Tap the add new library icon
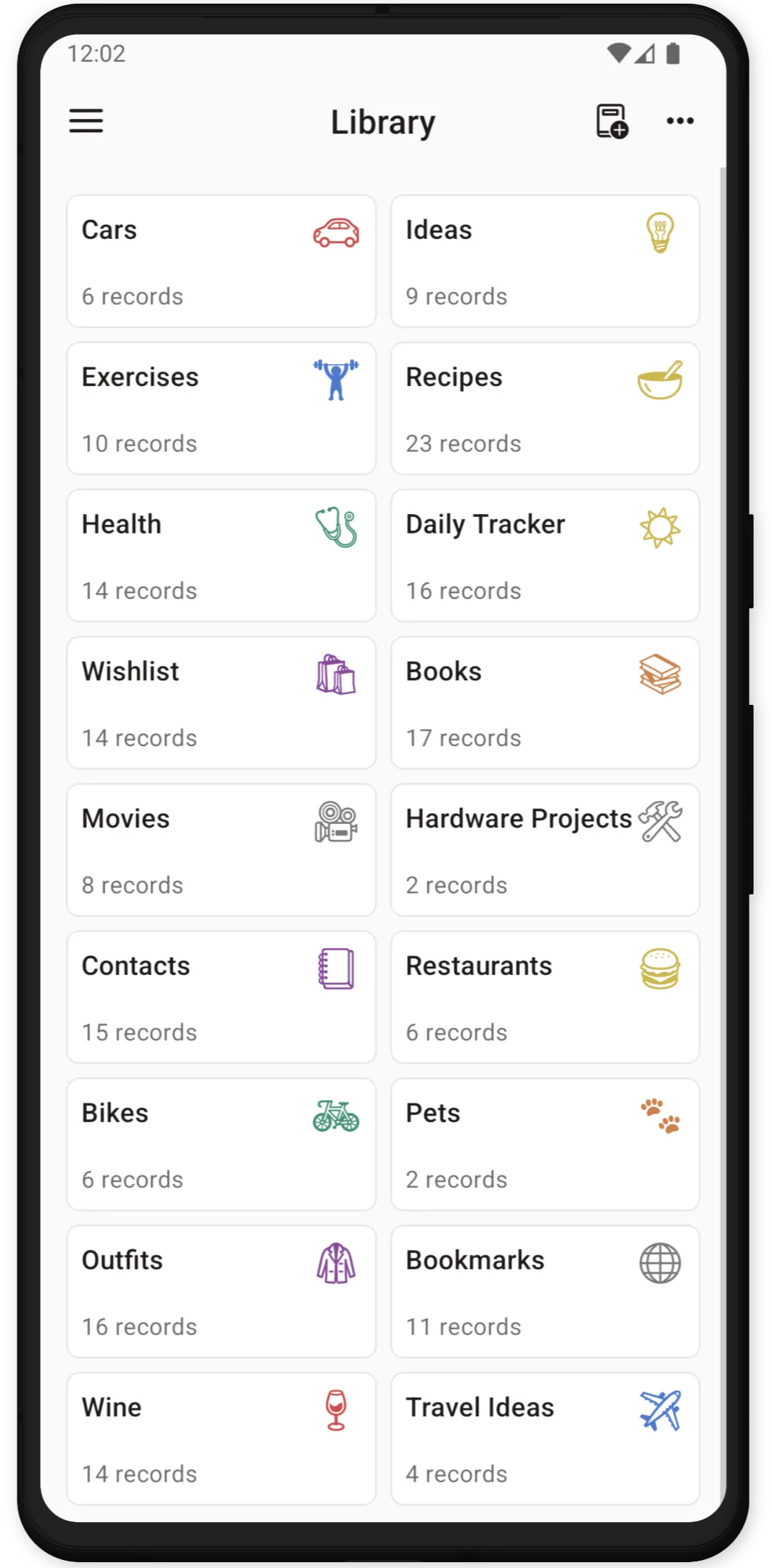Screen dimensions: 772x1568 click(612, 121)
